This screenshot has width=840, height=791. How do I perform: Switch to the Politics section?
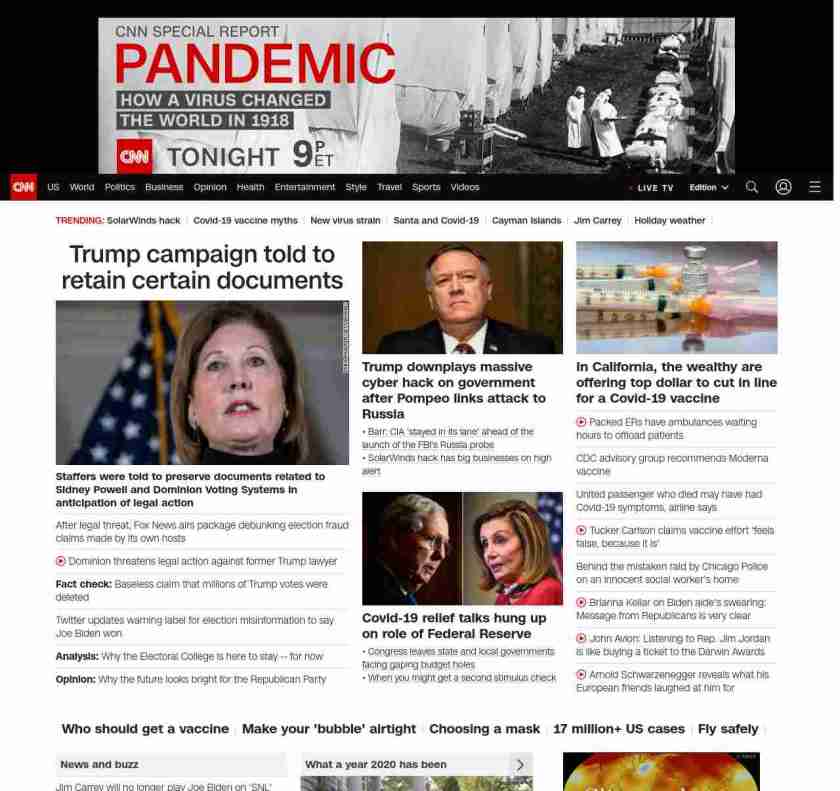tap(119, 187)
